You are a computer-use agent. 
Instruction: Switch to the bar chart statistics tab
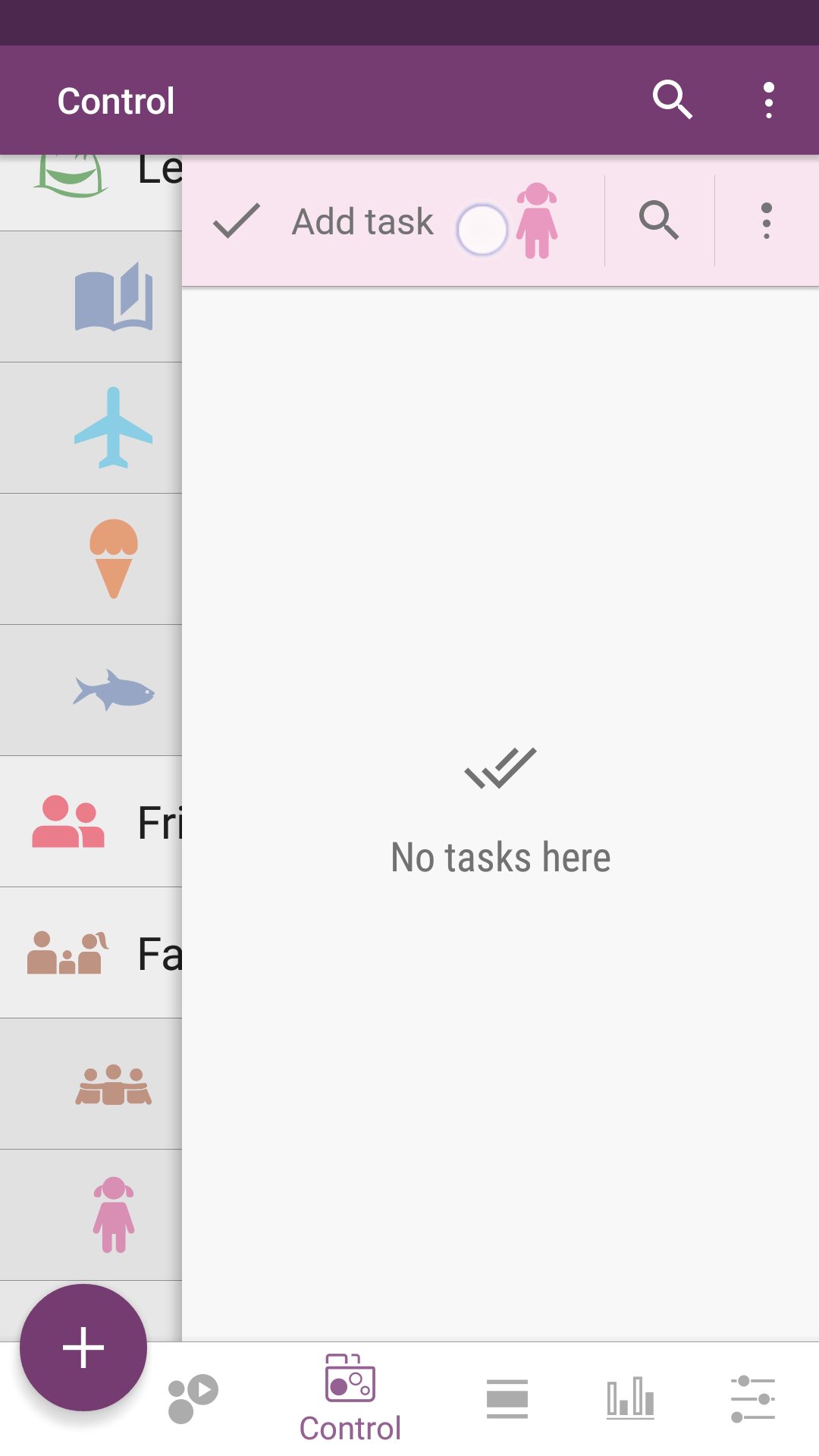630,1399
